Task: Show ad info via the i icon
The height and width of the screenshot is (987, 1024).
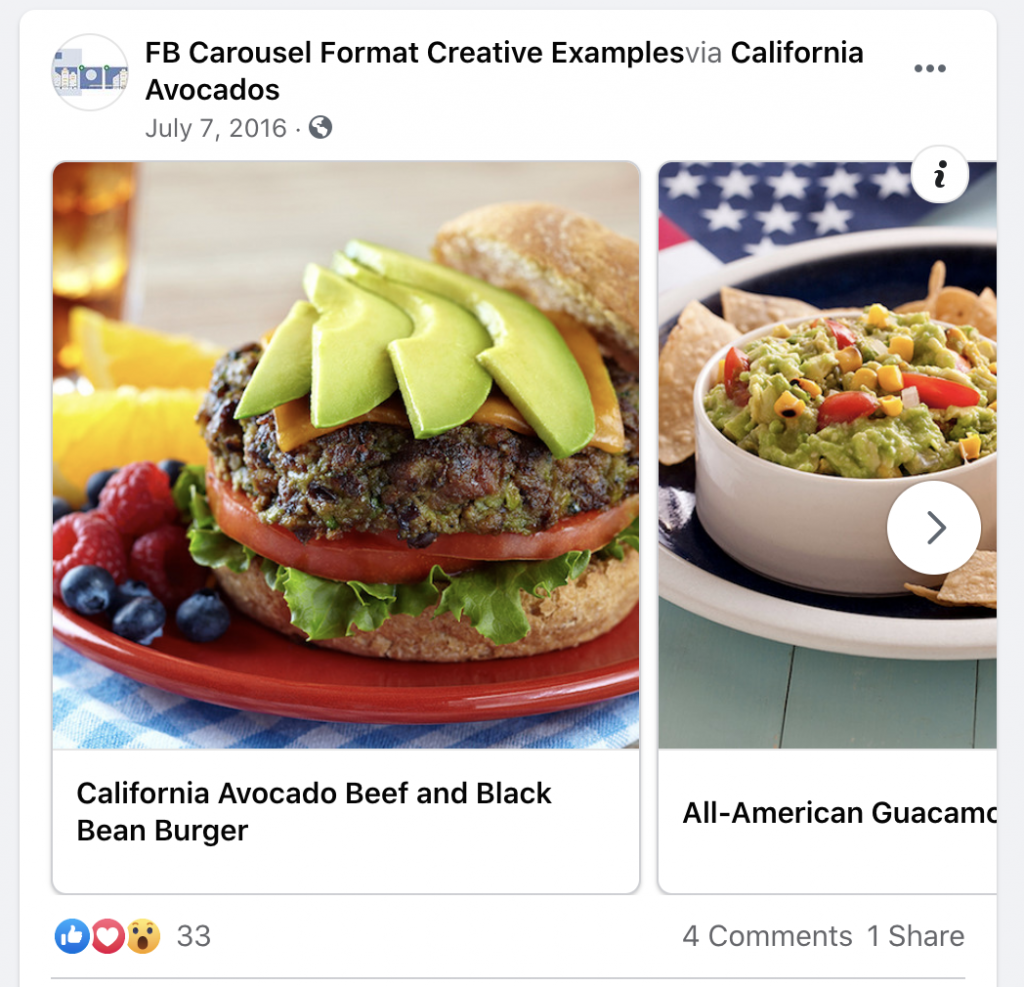Action: tap(940, 175)
